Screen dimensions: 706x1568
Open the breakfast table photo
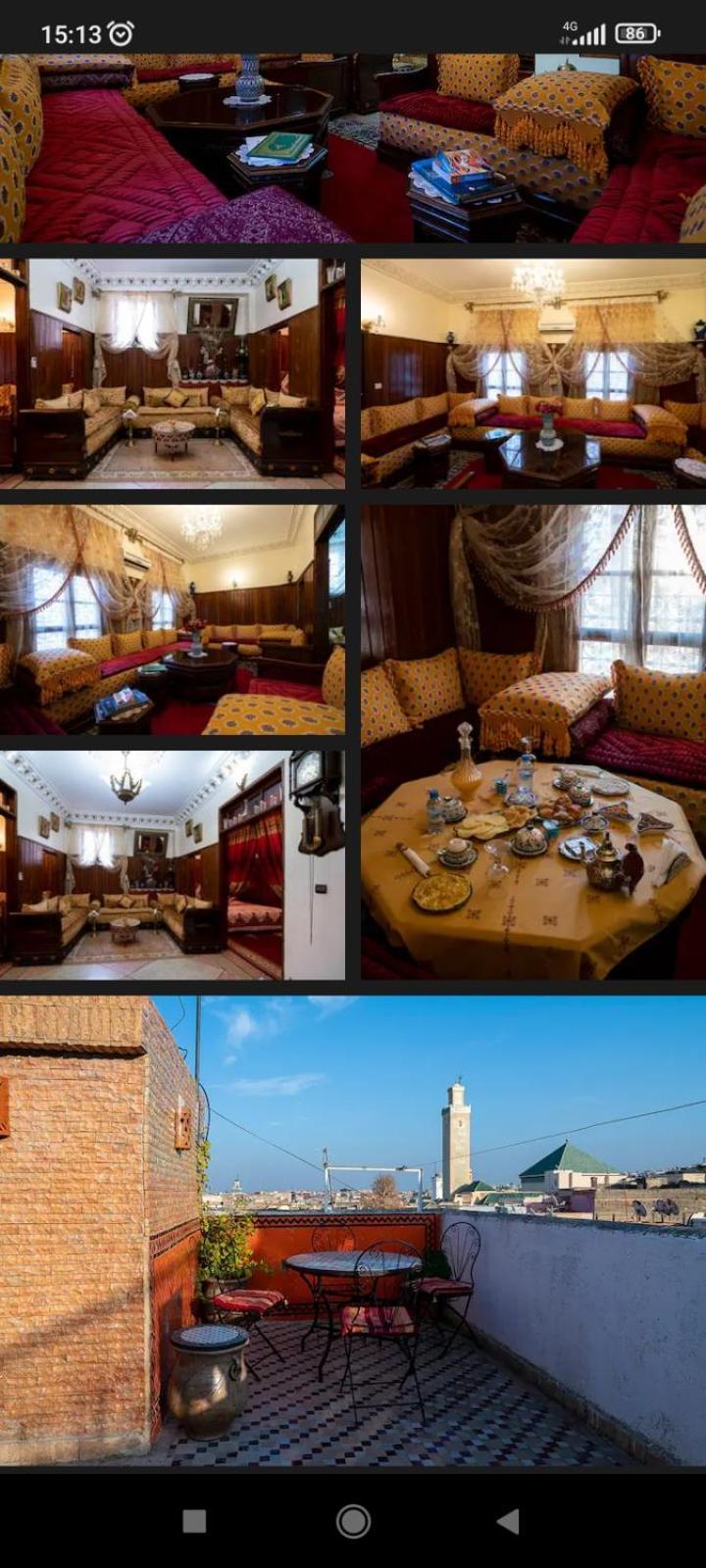coord(532,742)
